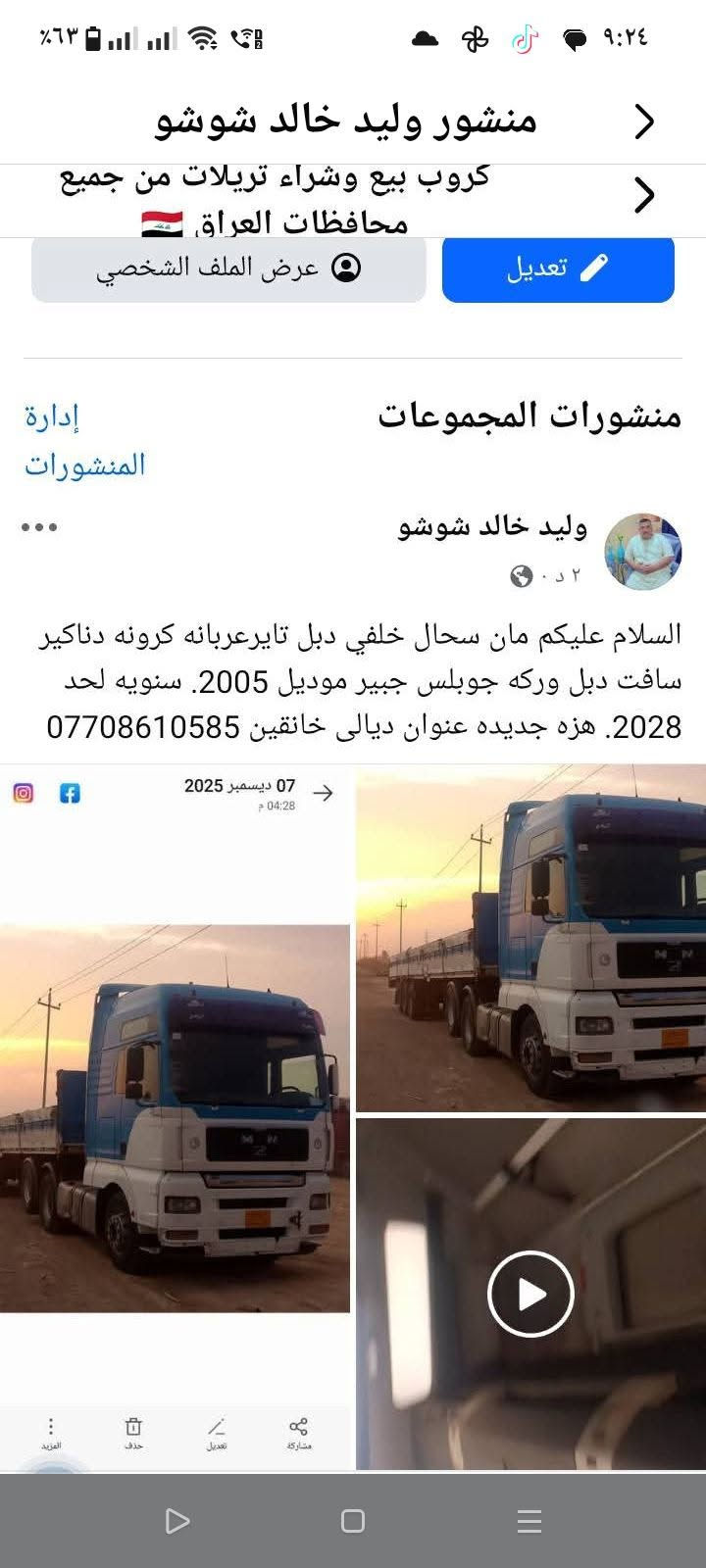This screenshot has height=1568, width=706.
Task: Tap the blue تعديل edit button
Action: 558,269
